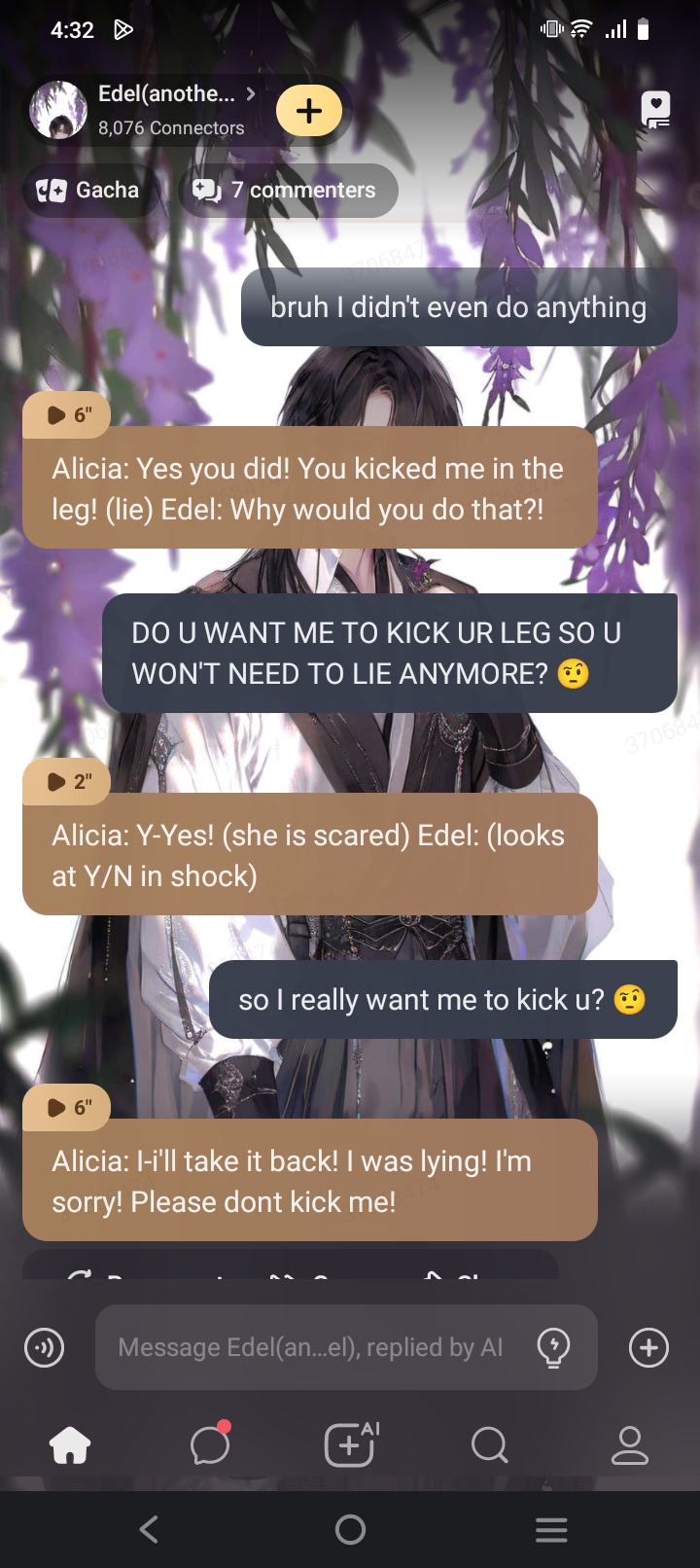Tap the voice call icon beside message box

click(44, 1348)
